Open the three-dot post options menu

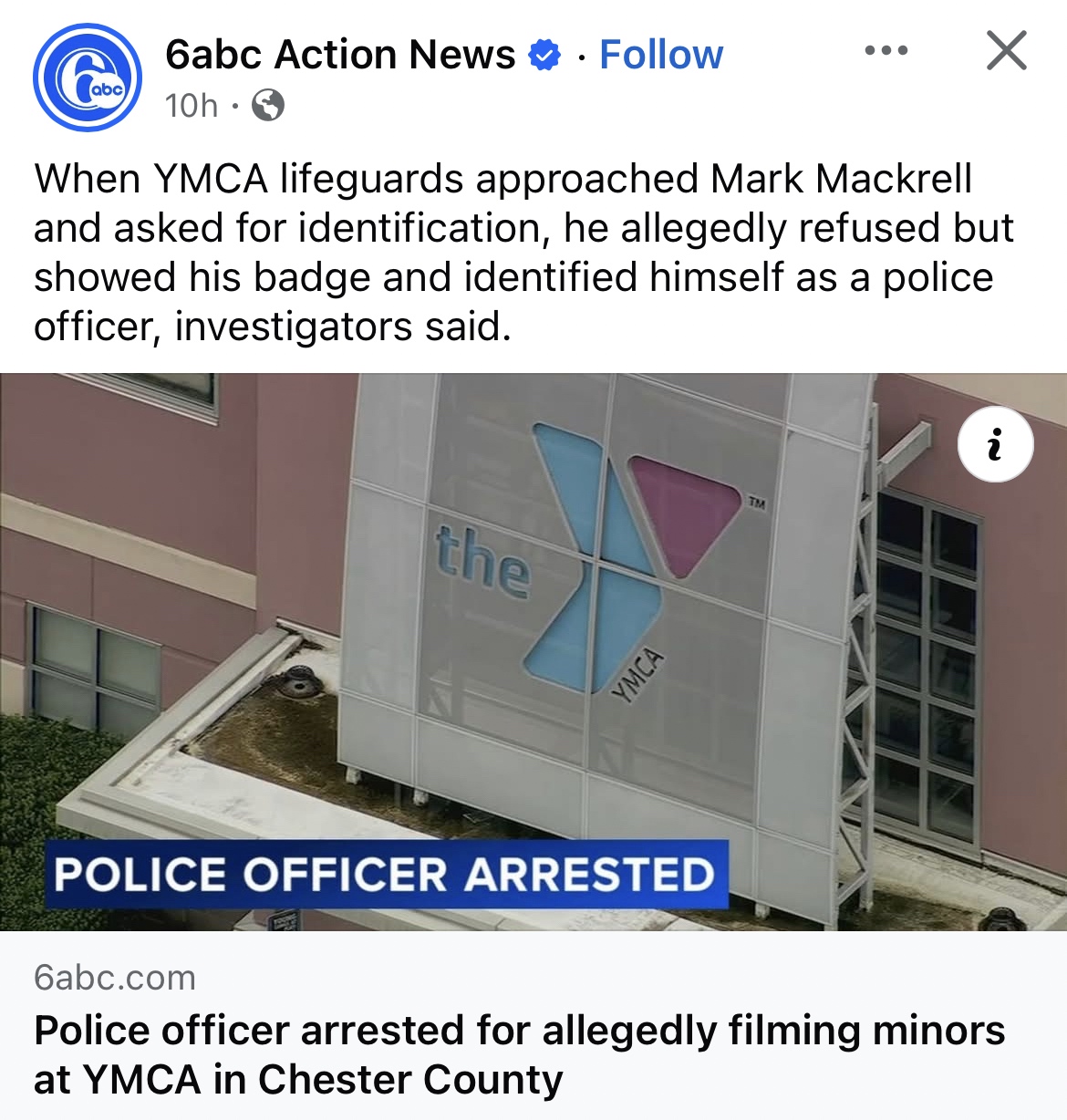tap(886, 50)
